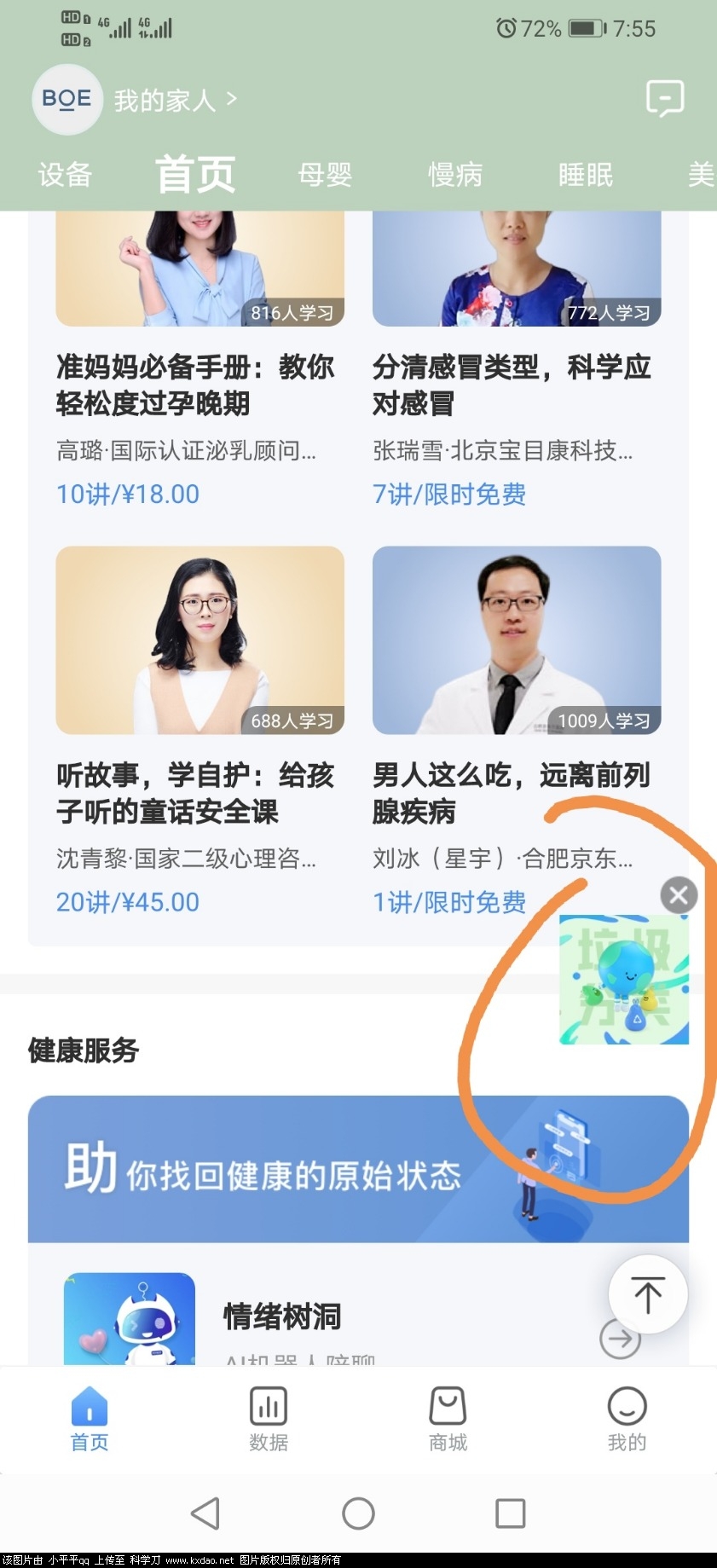Screen dimensions: 717x1568
Task: Switch to the 慢病 tab
Action: tap(455, 174)
